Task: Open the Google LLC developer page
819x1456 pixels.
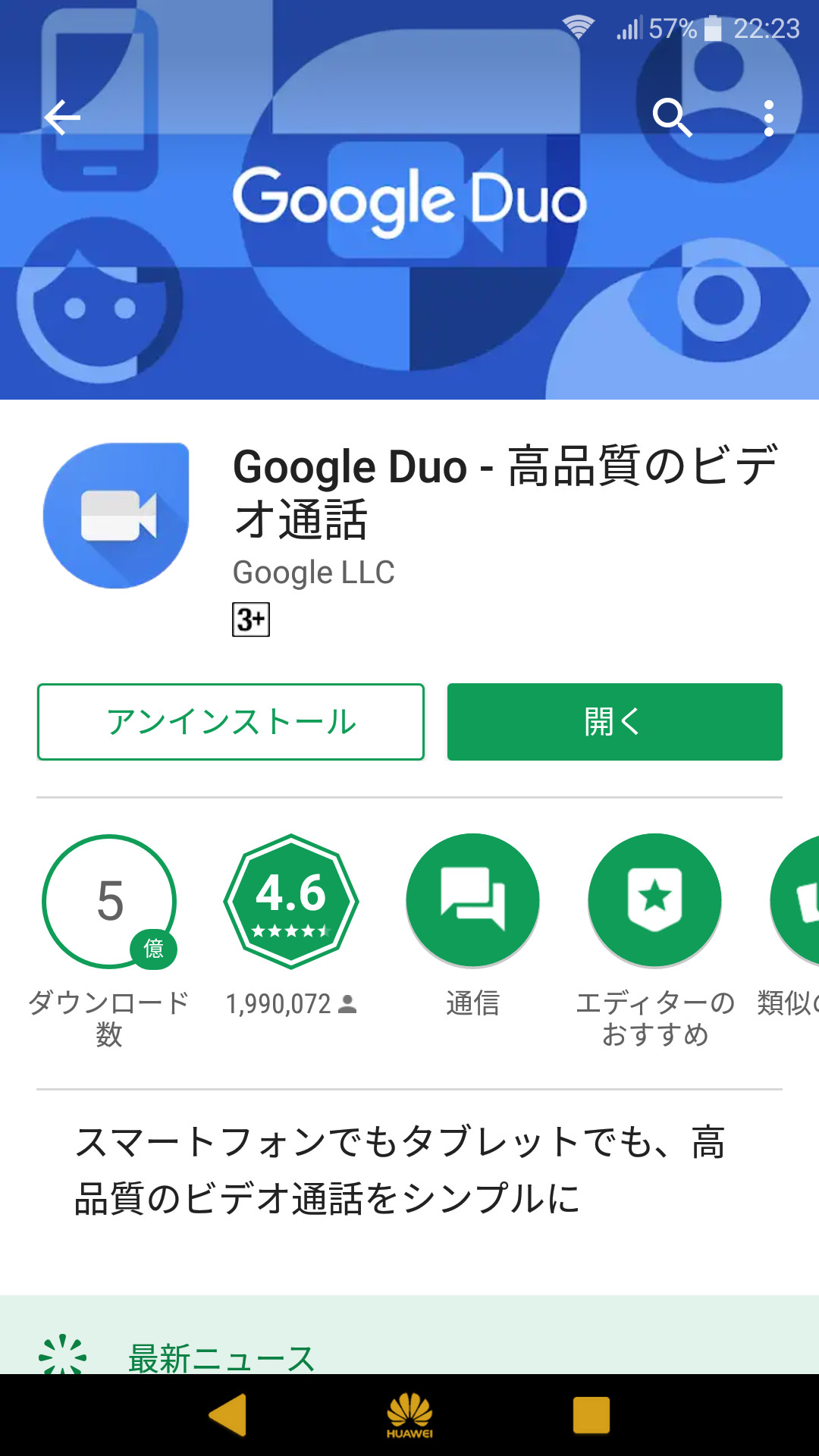Action: tap(313, 573)
